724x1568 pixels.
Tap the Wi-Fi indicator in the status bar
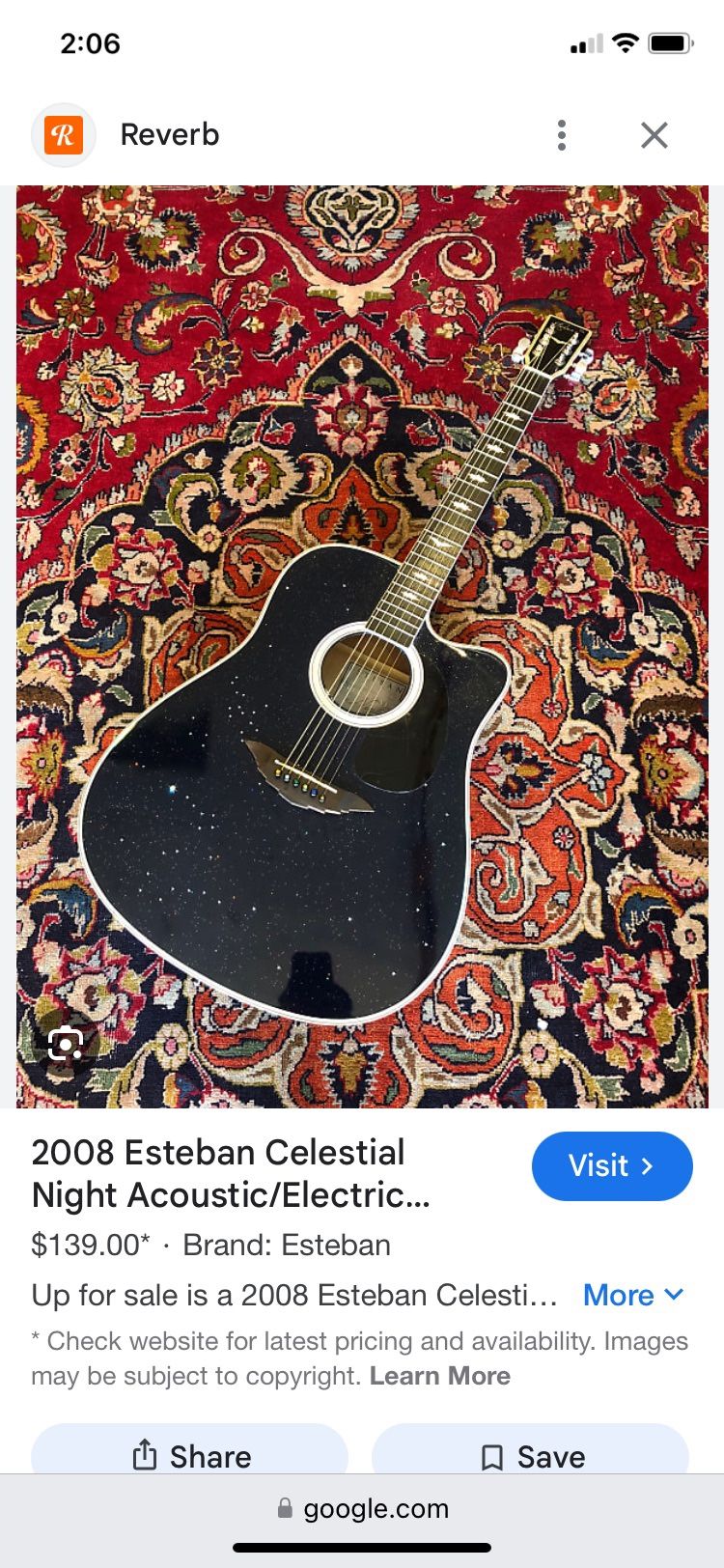[624, 42]
